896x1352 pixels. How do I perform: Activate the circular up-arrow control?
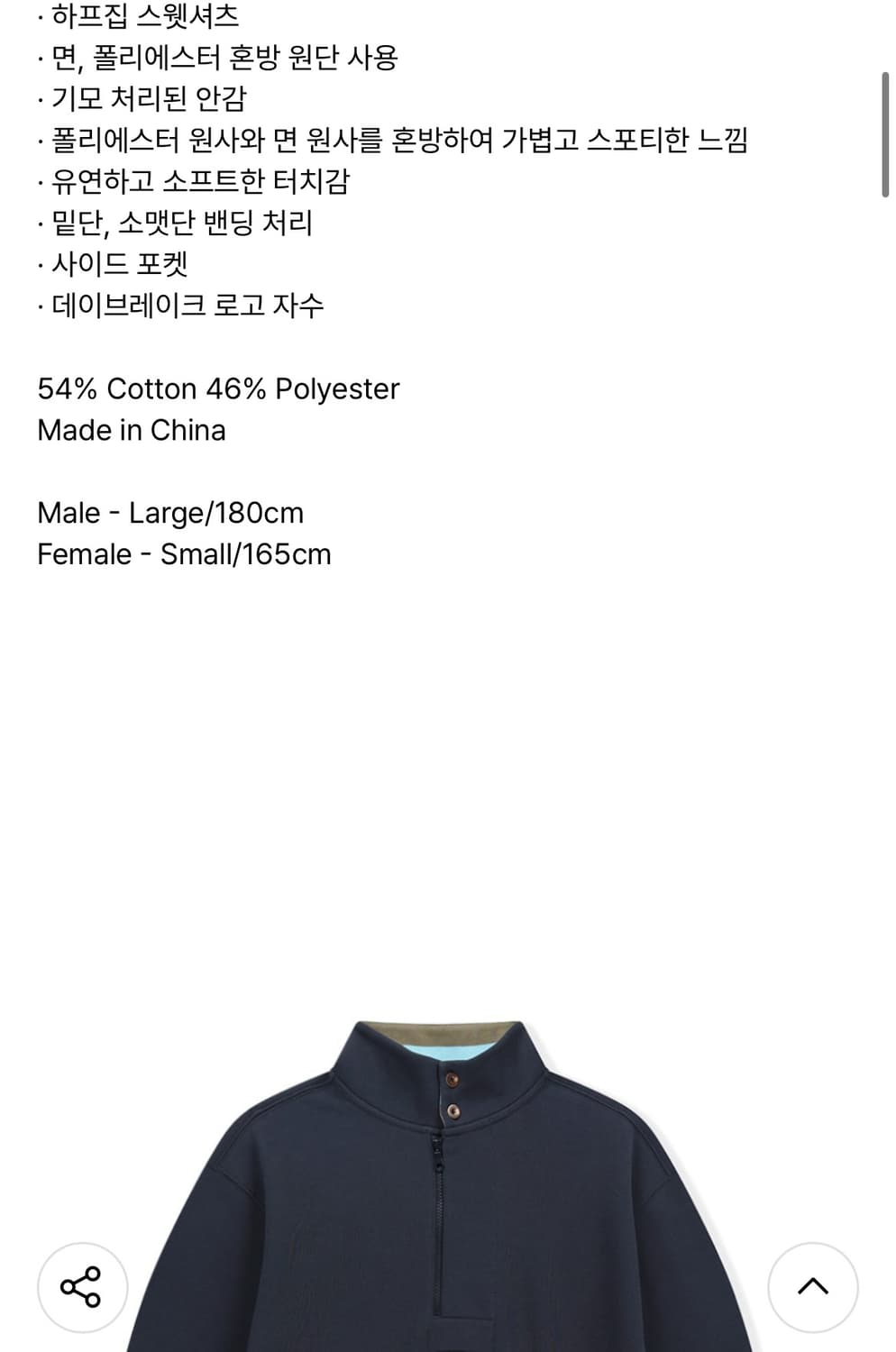point(813,1288)
